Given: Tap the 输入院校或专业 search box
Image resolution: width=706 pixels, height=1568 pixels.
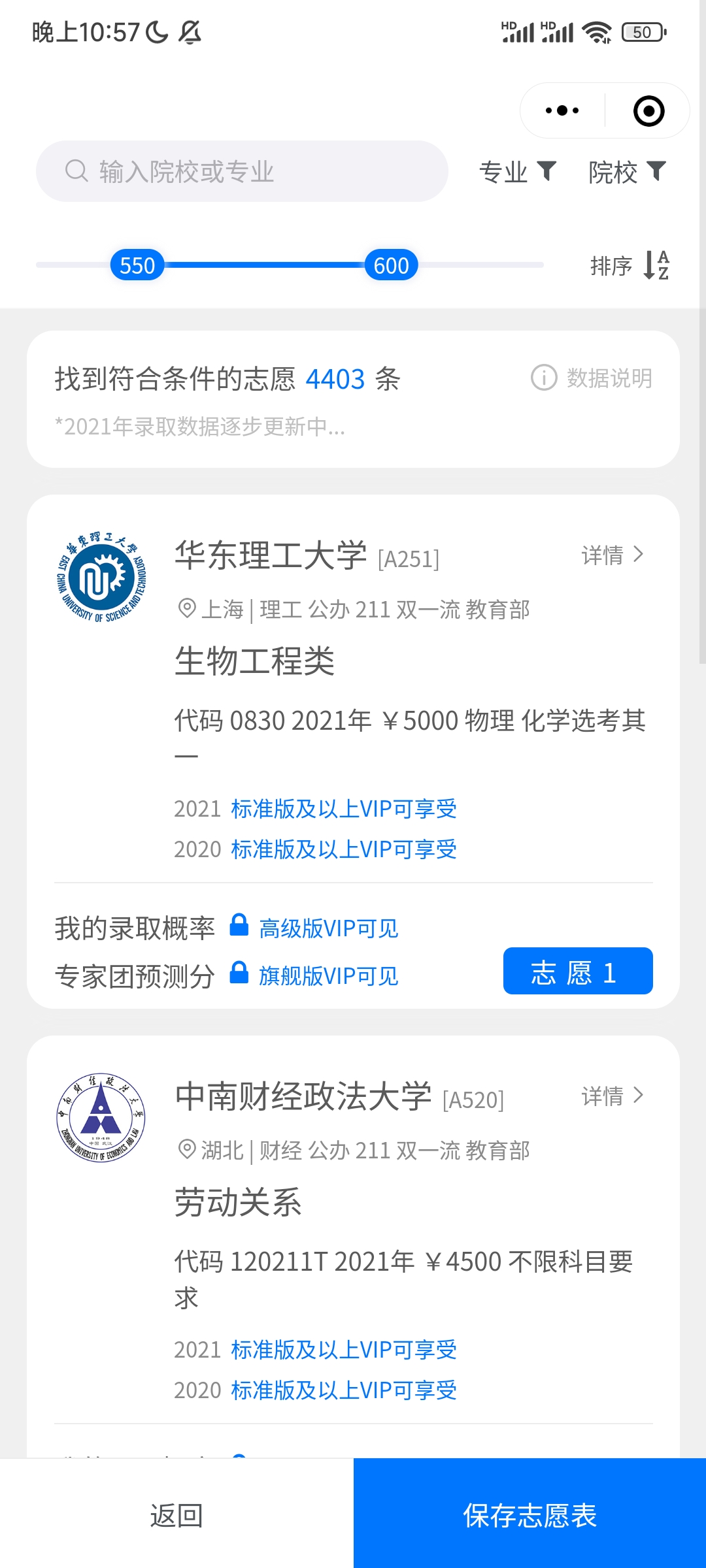Looking at the screenshot, I should (x=242, y=171).
